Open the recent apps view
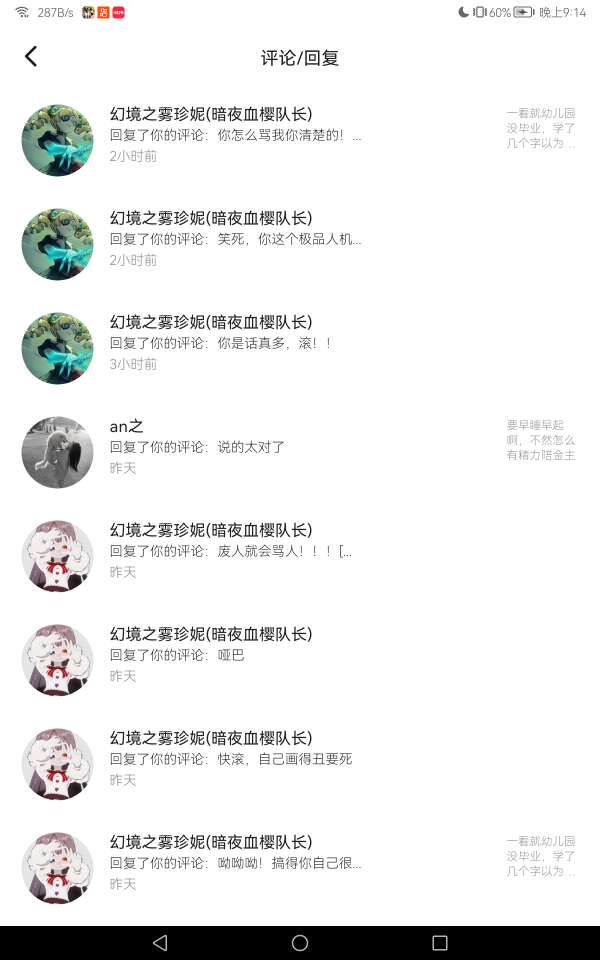This screenshot has width=600, height=960. click(440, 943)
